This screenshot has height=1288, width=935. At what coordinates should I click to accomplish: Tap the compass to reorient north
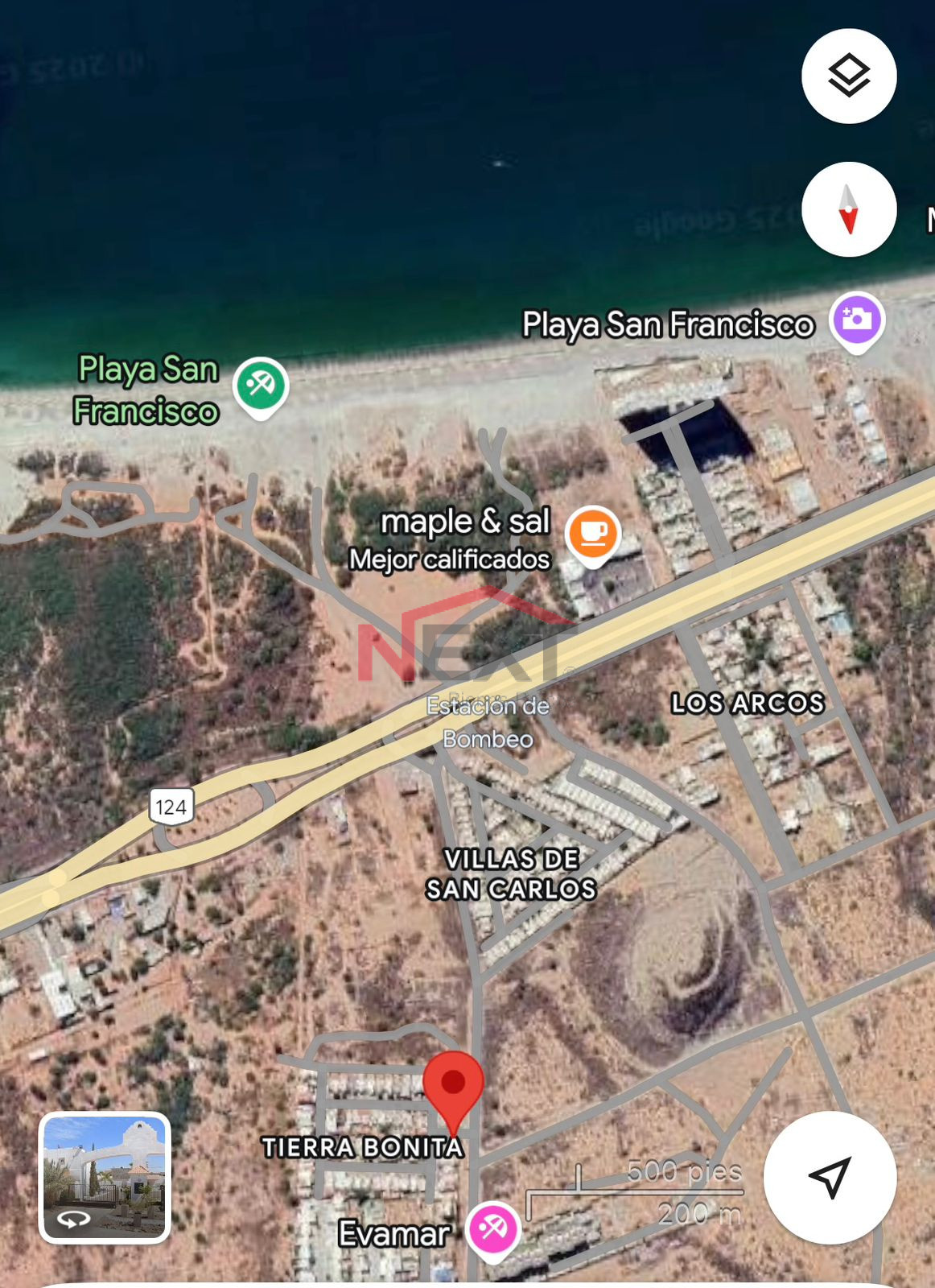pyautogui.click(x=849, y=209)
